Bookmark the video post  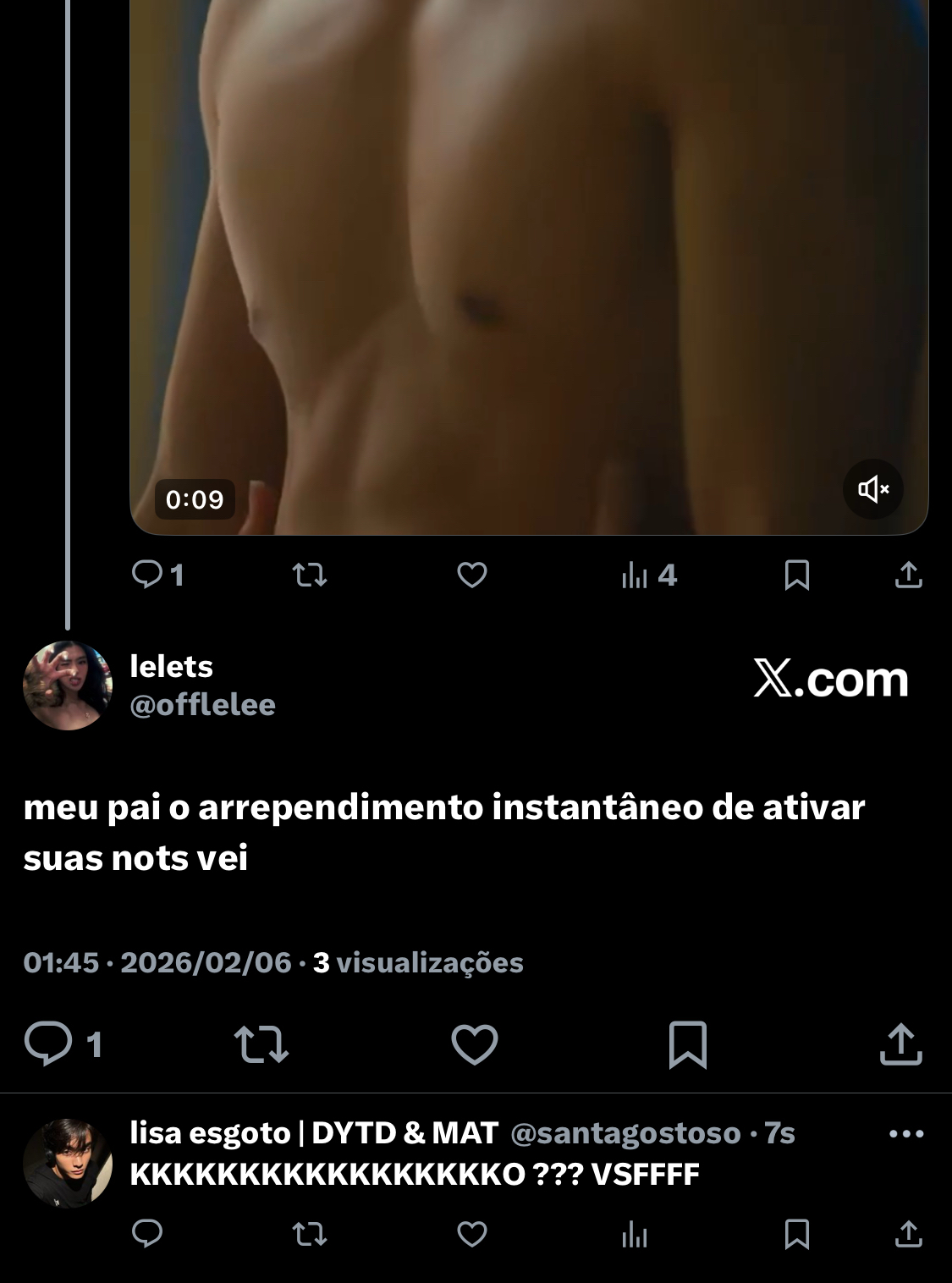click(x=797, y=575)
